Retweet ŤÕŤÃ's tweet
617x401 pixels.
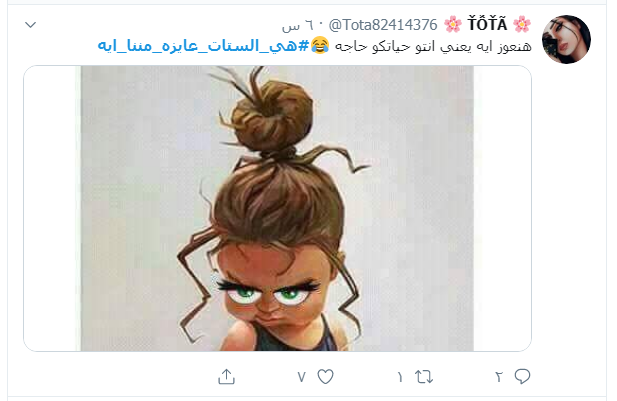(422, 376)
